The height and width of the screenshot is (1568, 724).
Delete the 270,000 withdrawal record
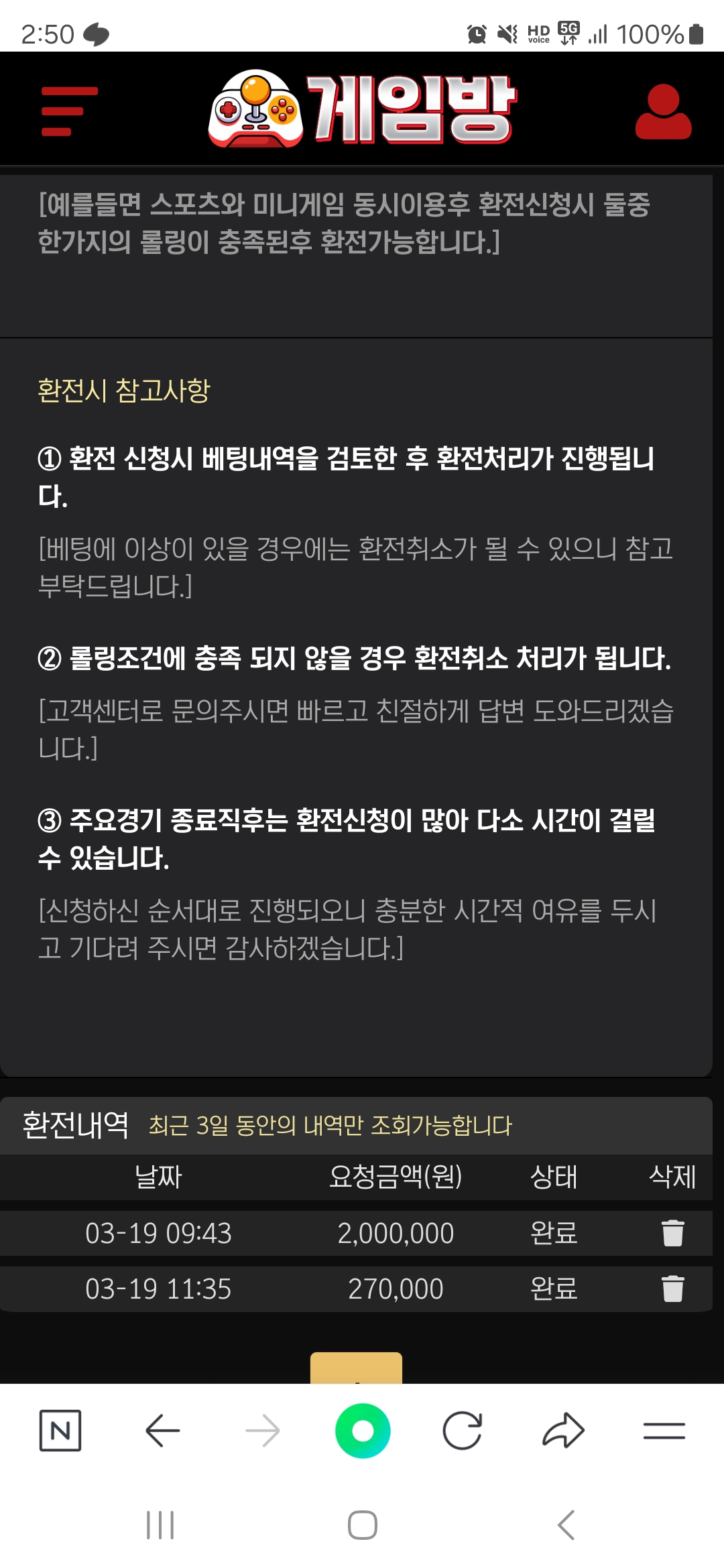tap(672, 1289)
